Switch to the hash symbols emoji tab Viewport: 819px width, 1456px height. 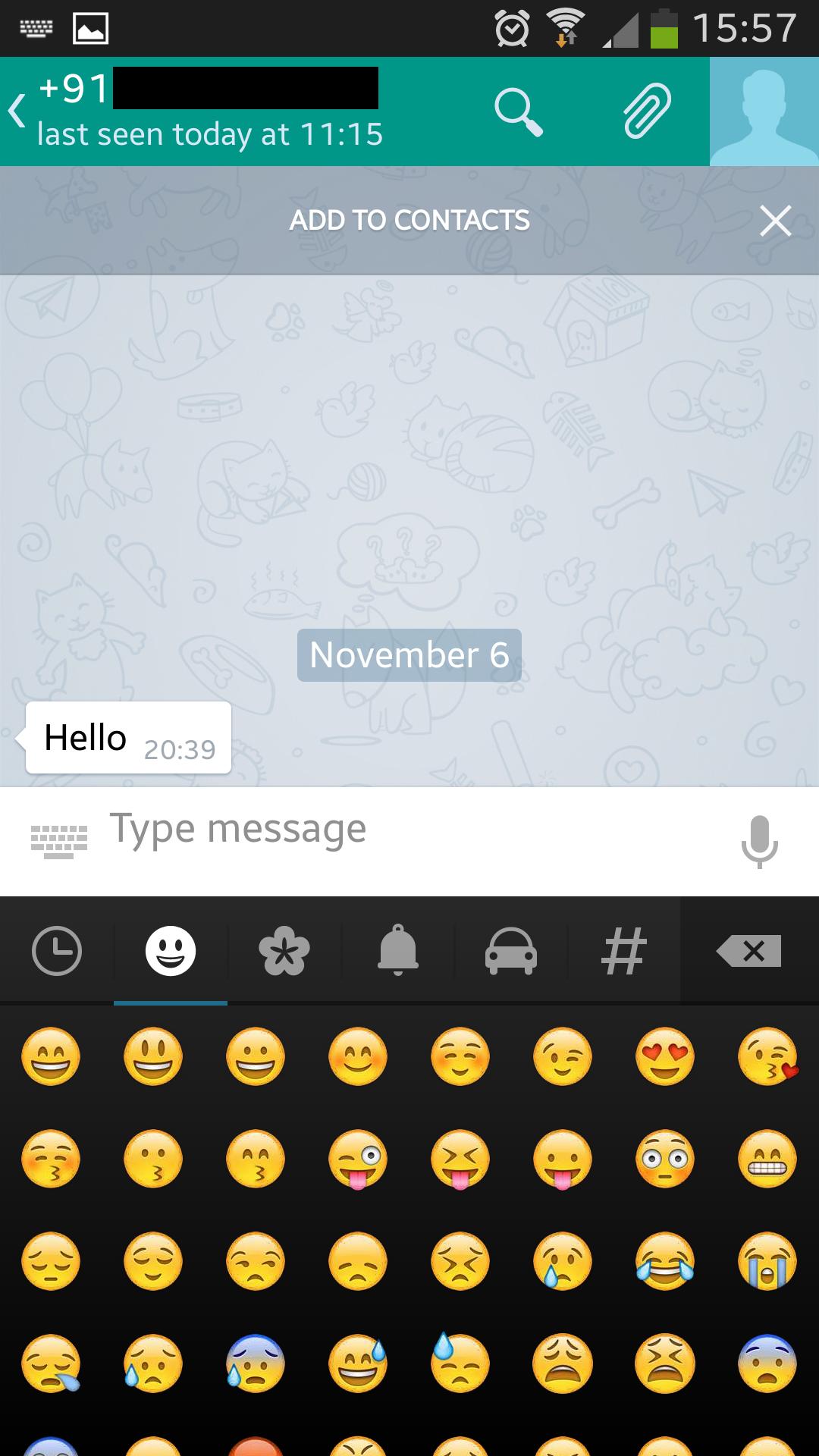[x=623, y=950]
